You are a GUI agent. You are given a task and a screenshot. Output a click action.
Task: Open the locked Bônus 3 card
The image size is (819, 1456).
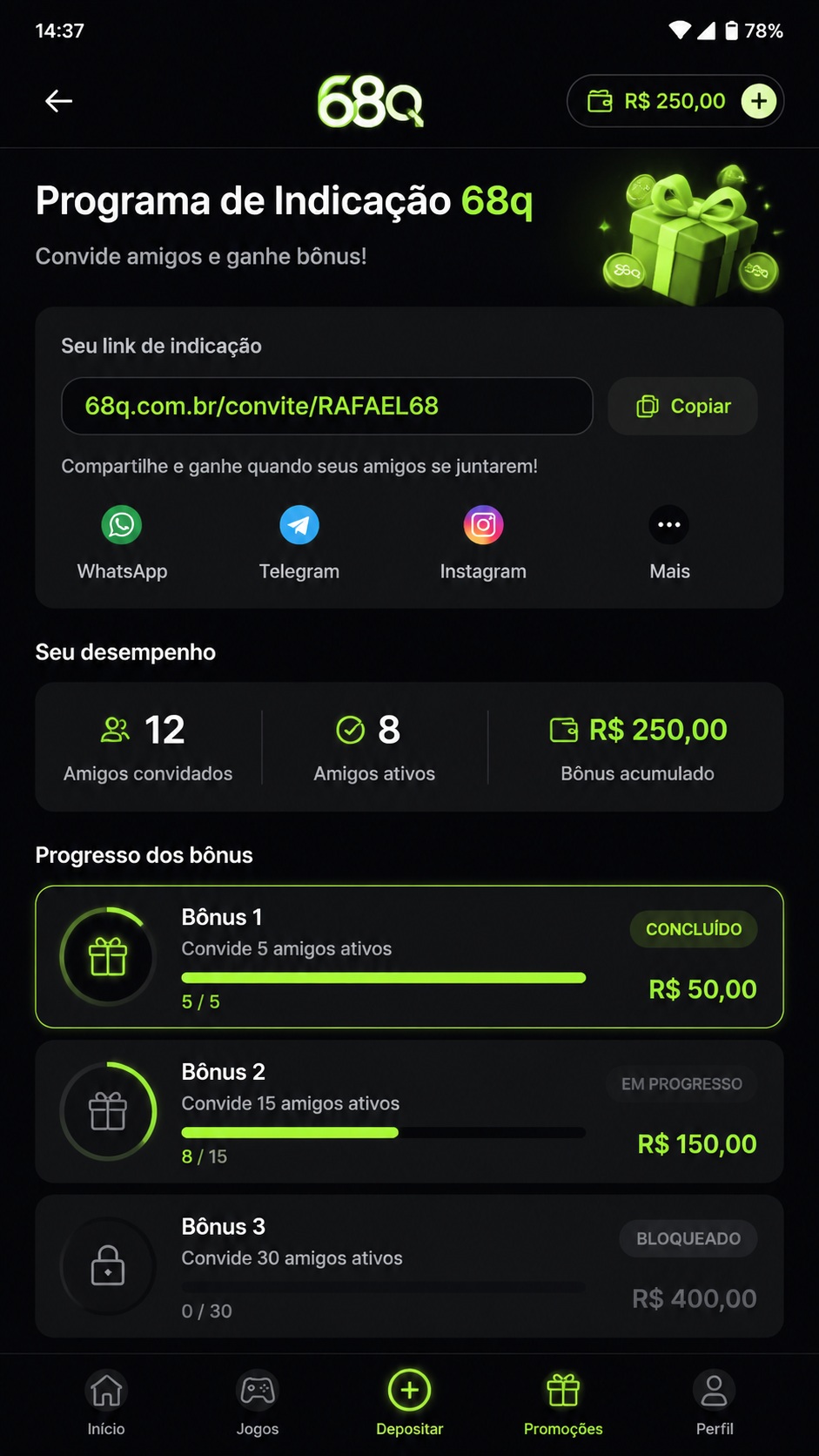409,1266
